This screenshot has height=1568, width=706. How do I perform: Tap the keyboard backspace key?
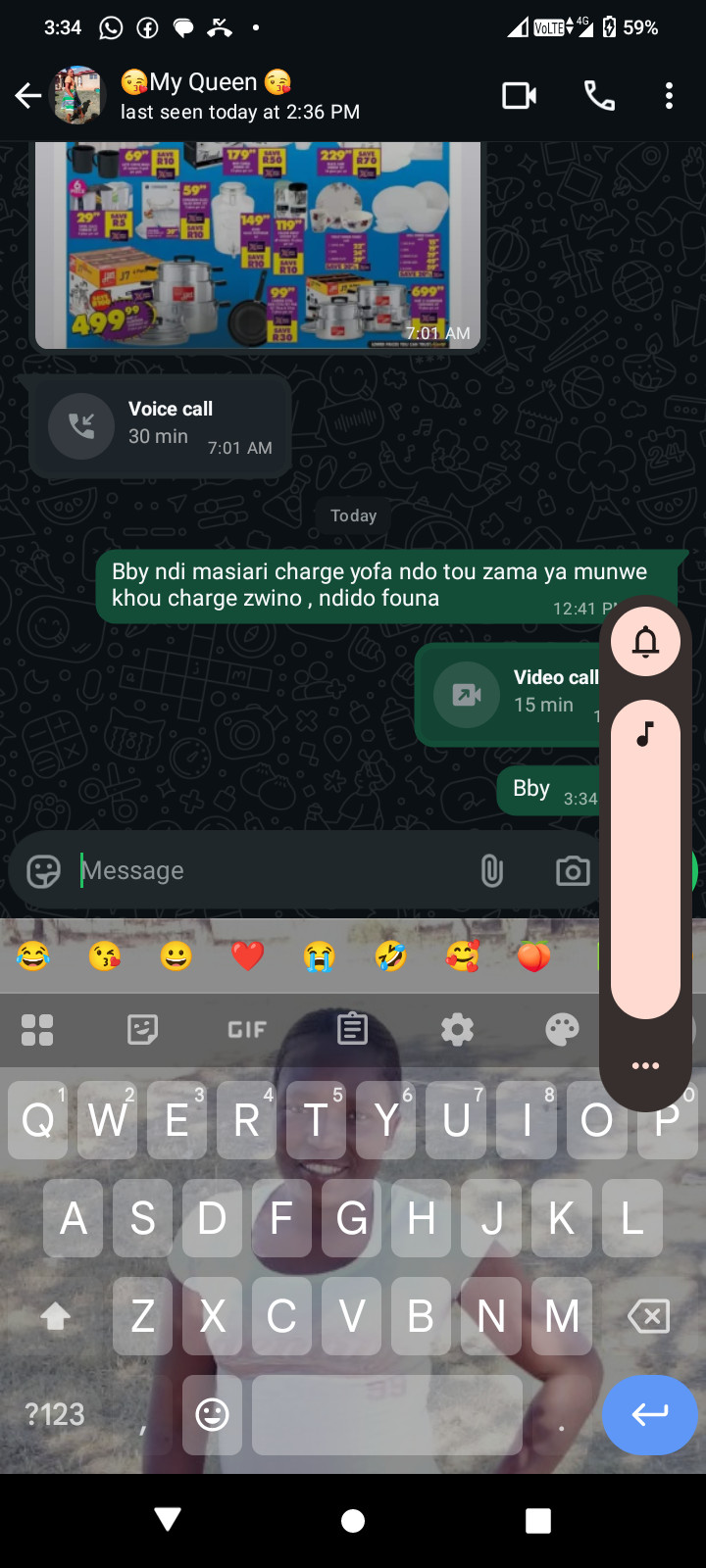pos(648,1316)
